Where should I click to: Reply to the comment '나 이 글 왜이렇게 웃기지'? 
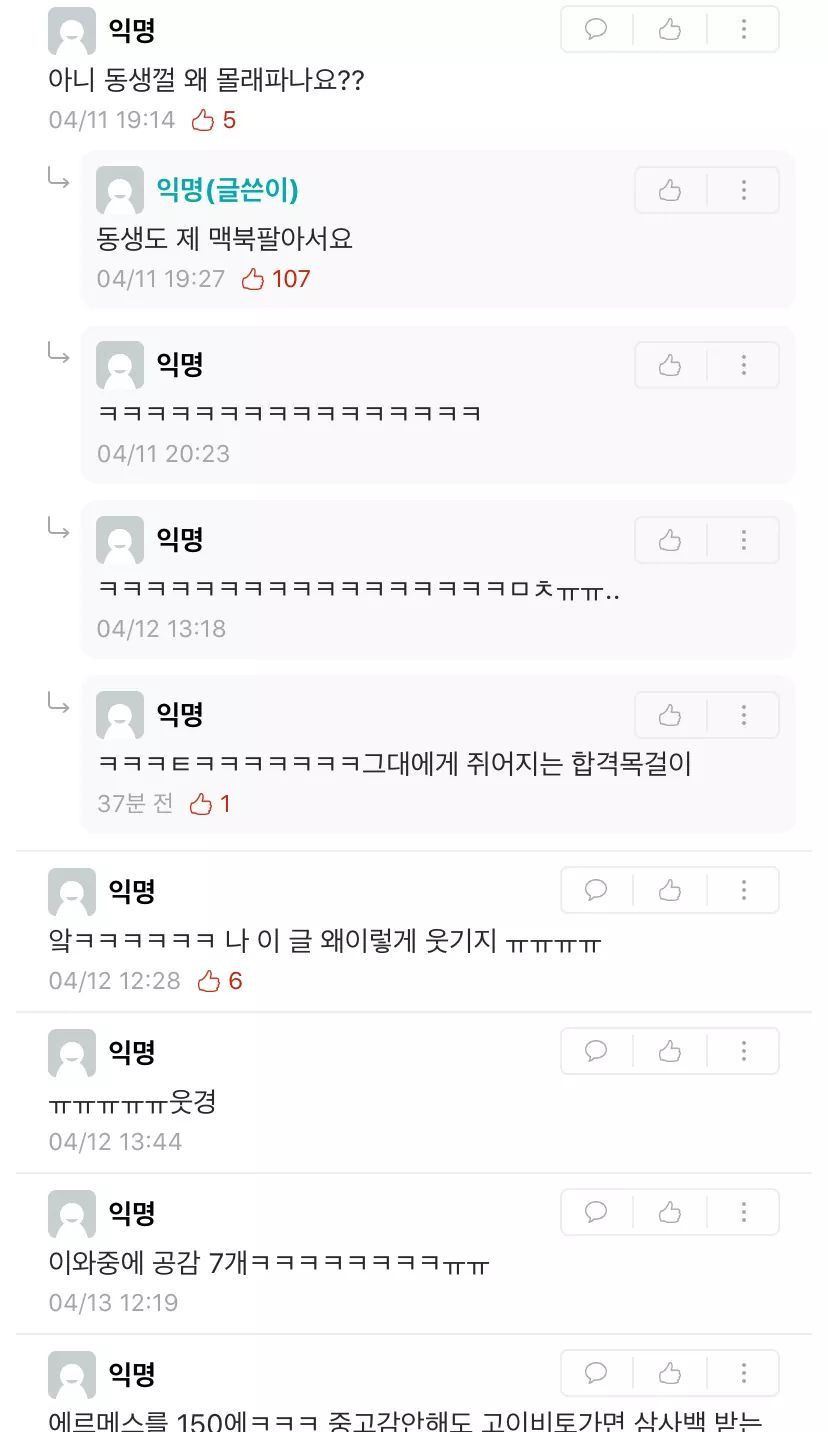pyautogui.click(x=596, y=890)
